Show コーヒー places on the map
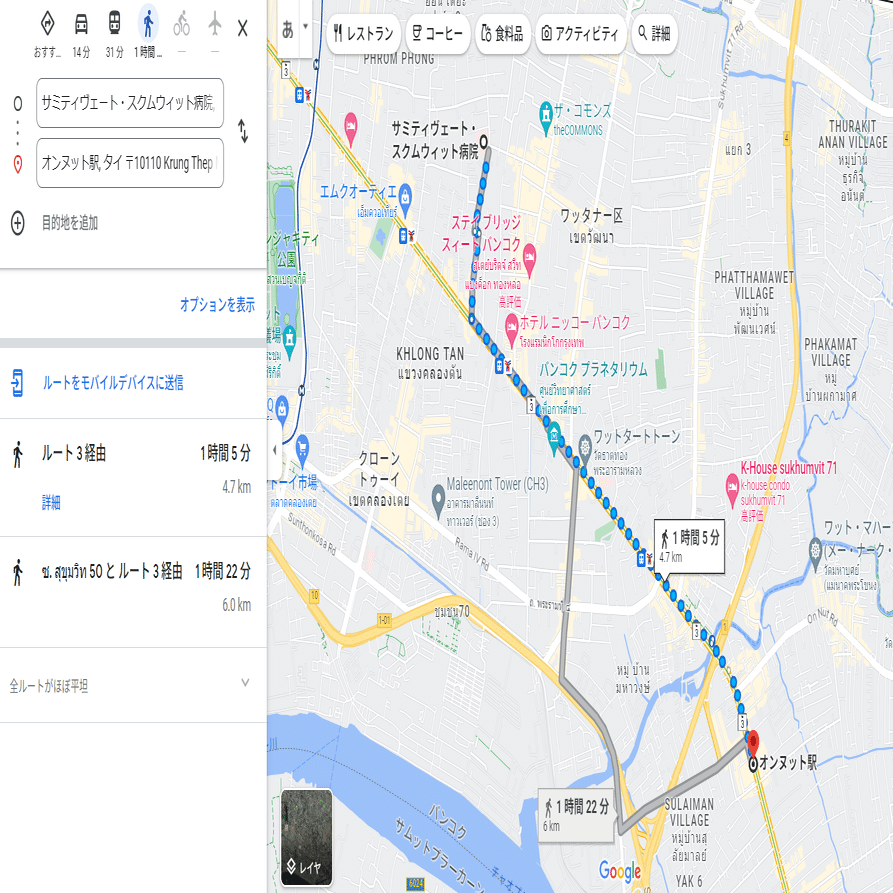The height and width of the screenshot is (893, 893). tap(437, 33)
